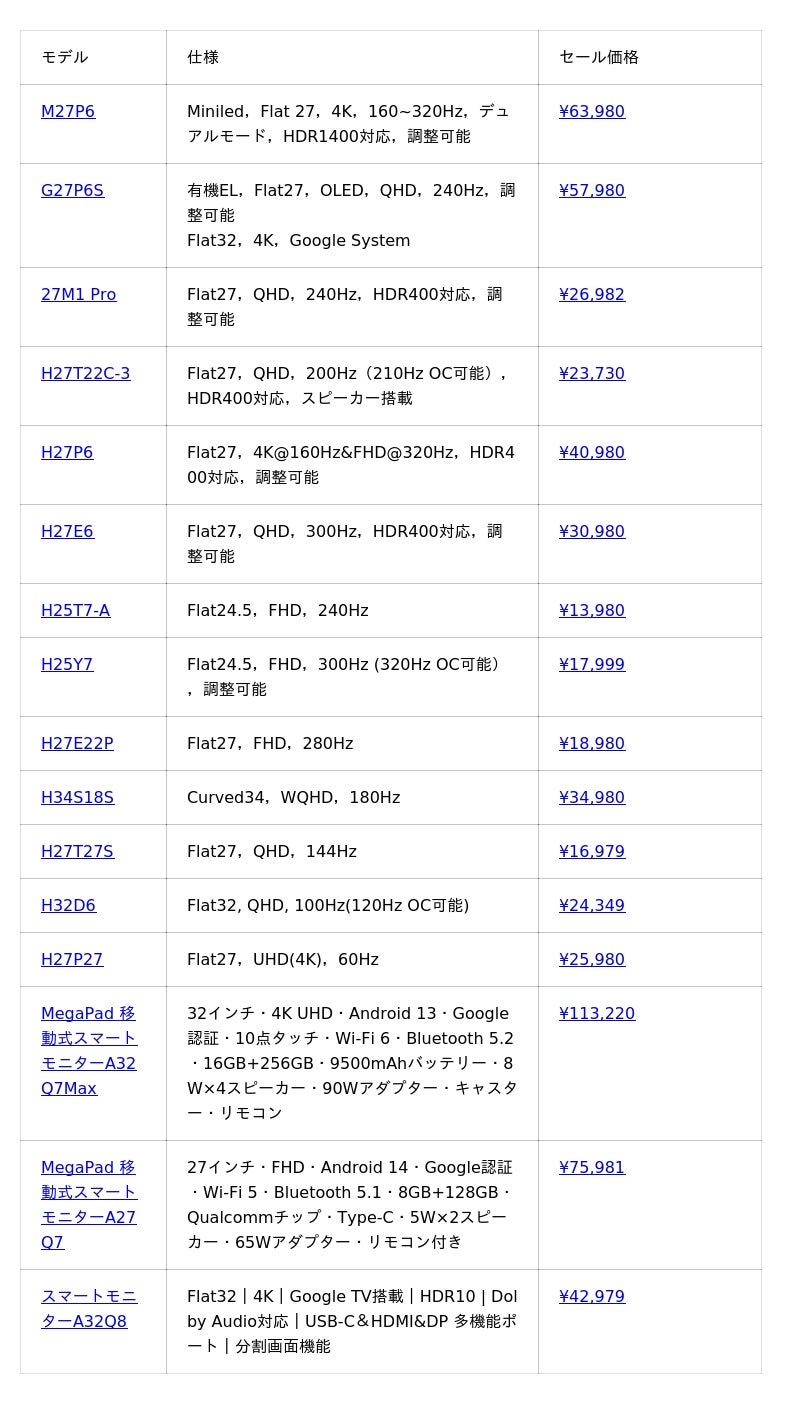800x1404 pixels.
Task: Open the H27E22P model link
Action: point(77,744)
